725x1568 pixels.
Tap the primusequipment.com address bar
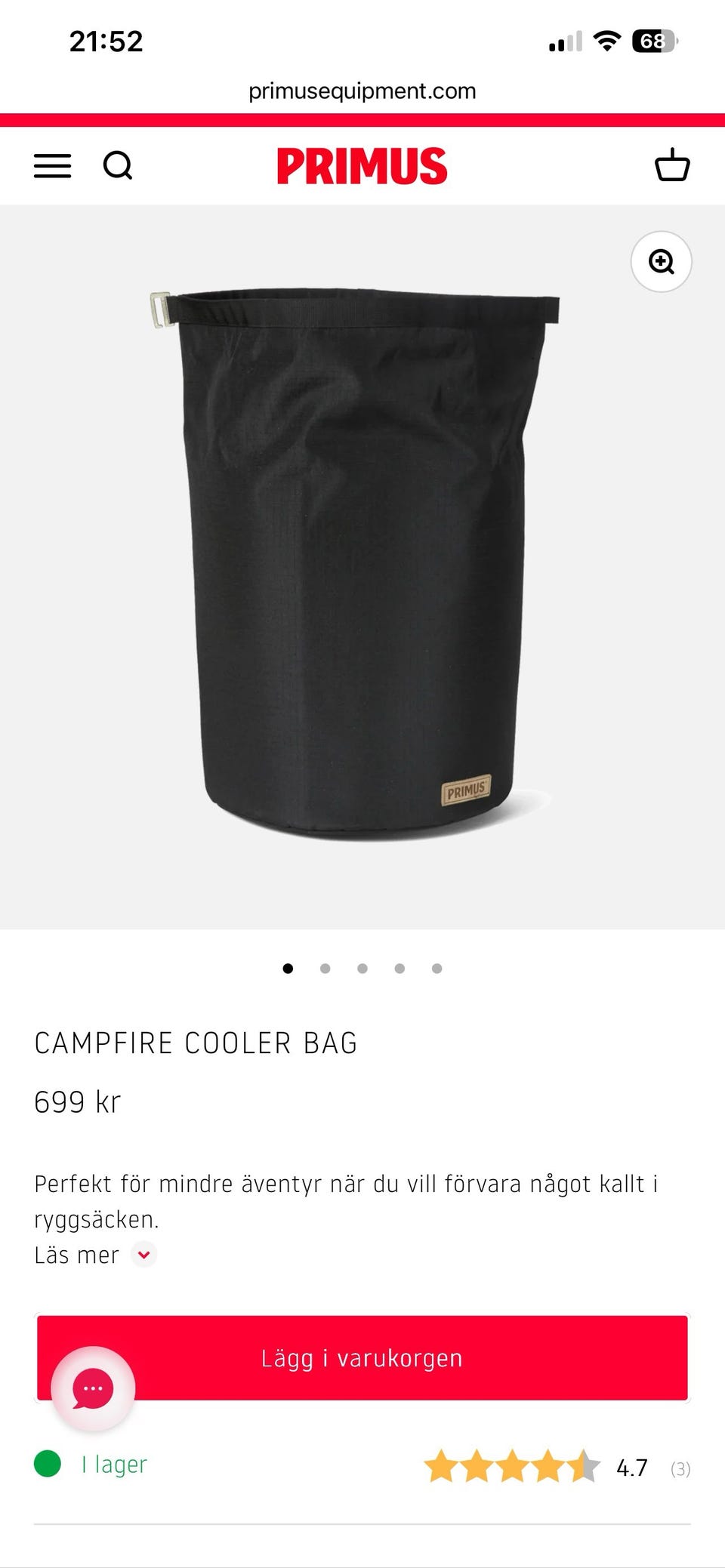tap(362, 91)
